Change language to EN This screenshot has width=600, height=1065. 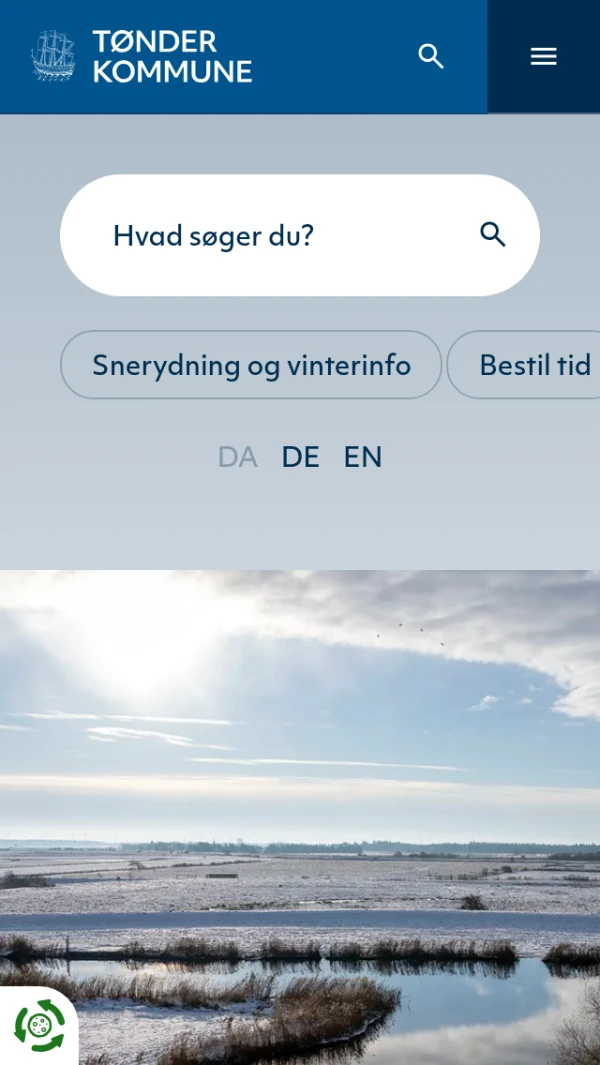(x=363, y=457)
